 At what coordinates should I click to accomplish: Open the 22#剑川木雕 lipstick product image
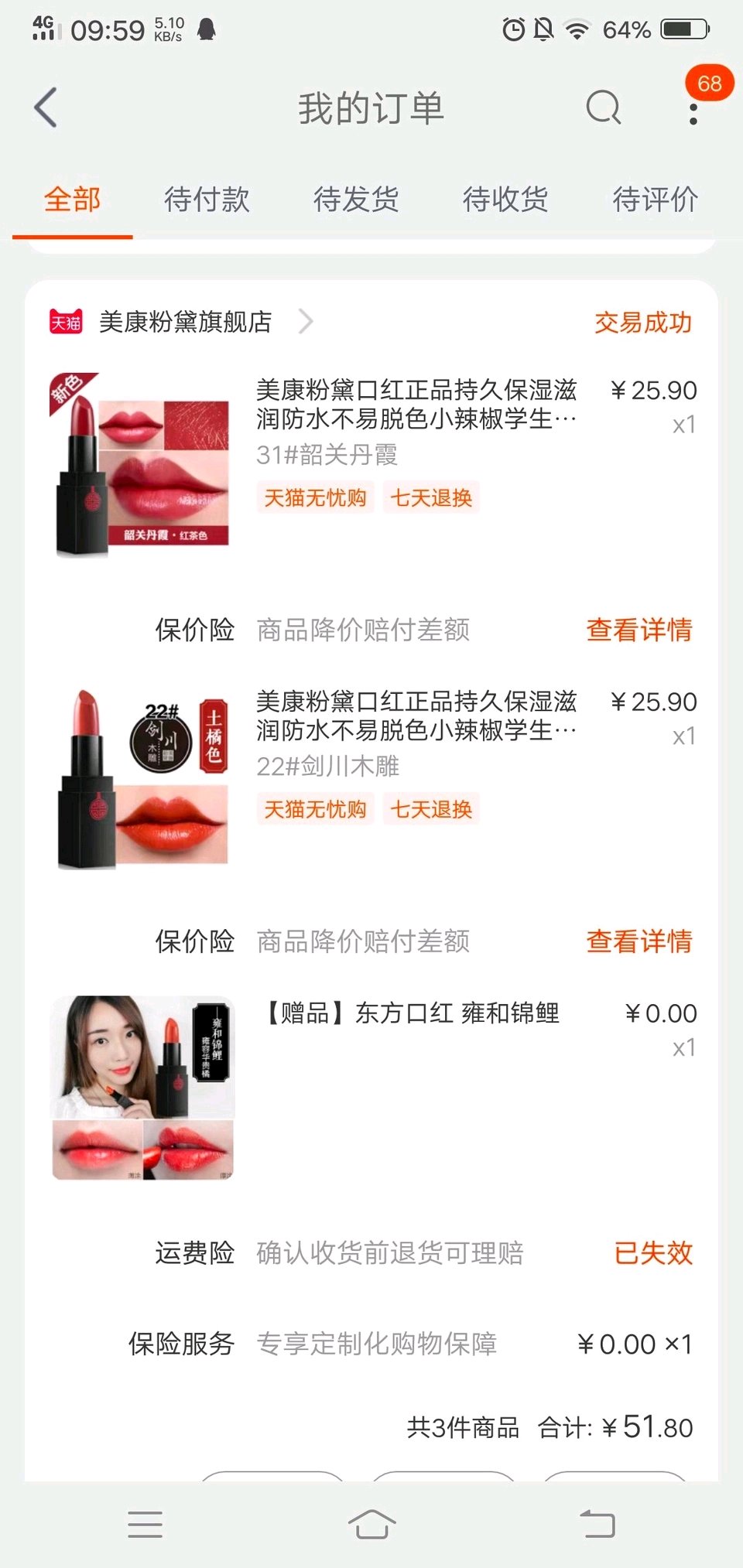pos(142,777)
